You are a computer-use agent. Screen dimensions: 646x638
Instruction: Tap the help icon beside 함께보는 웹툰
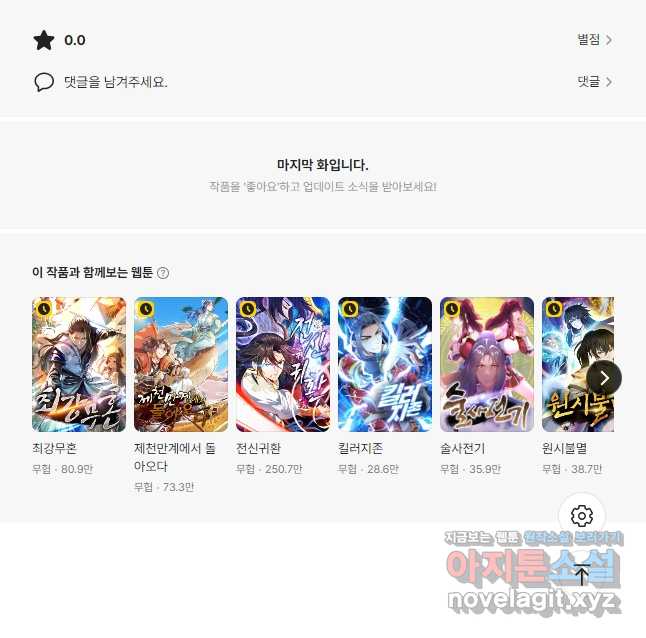[163, 273]
